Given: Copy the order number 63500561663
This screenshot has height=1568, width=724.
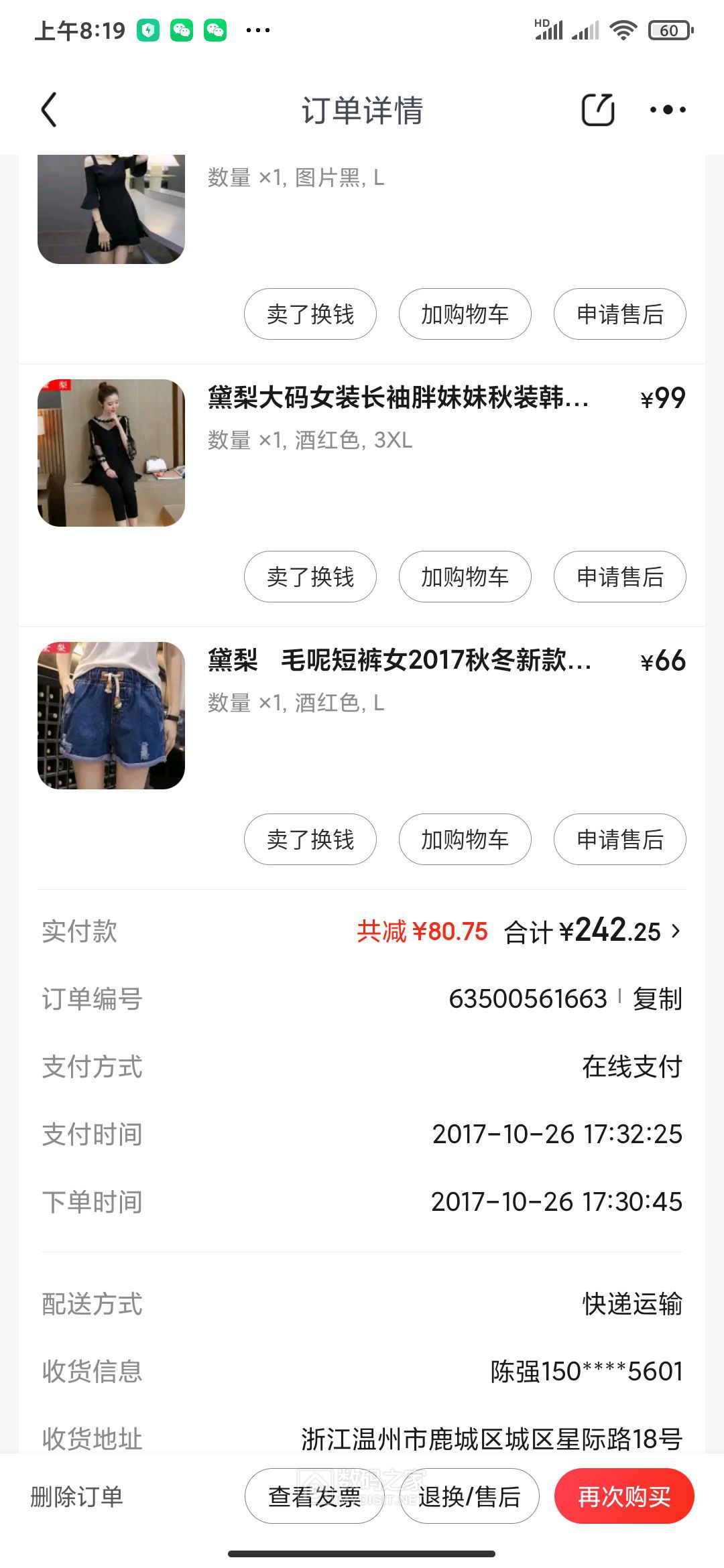Looking at the screenshot, I should click(x=657, y=999).
